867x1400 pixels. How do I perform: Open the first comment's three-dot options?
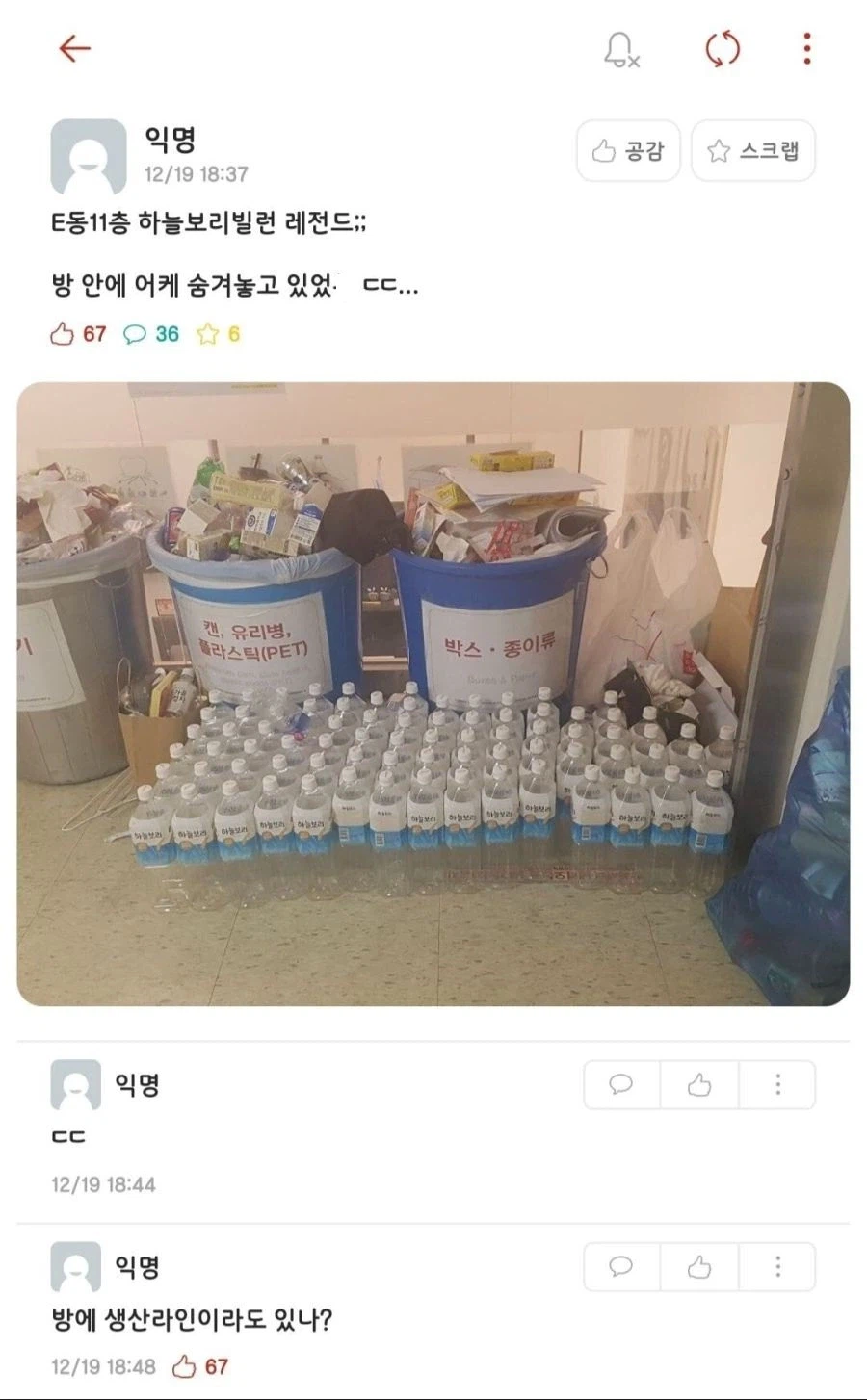[x=776, y=1084]
